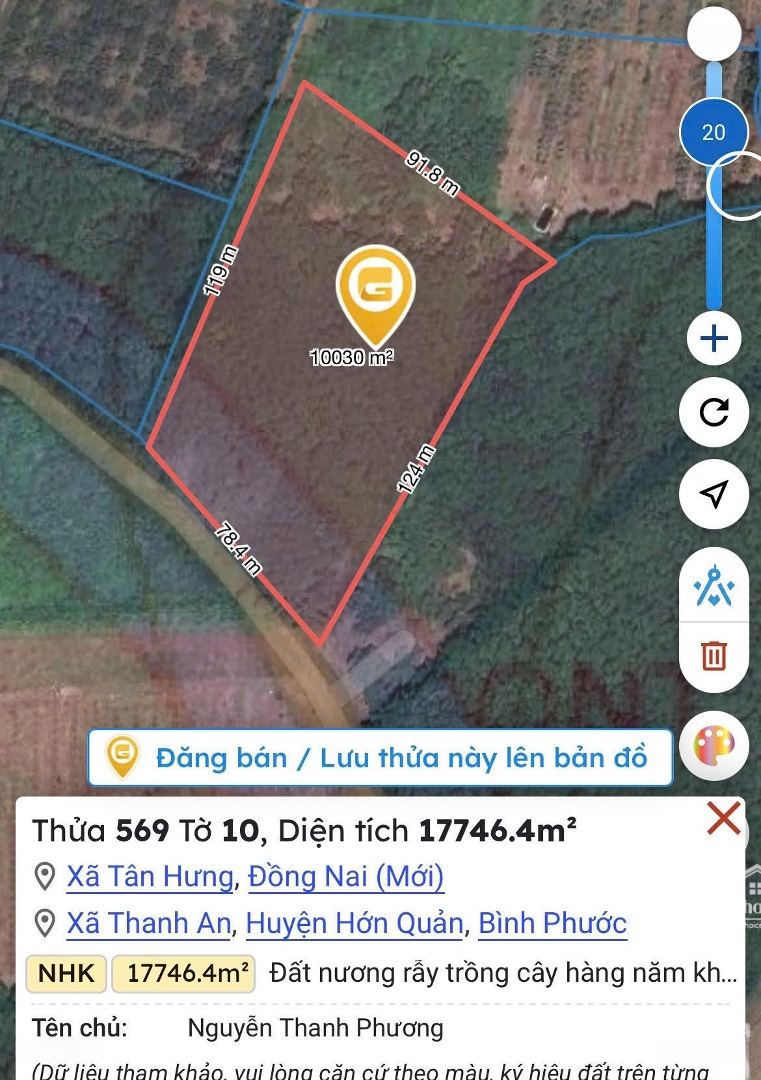Open the Đồng Nai (Mới) link
Image resolution: width=761 pixels, height=1080 pixels.
346,877
